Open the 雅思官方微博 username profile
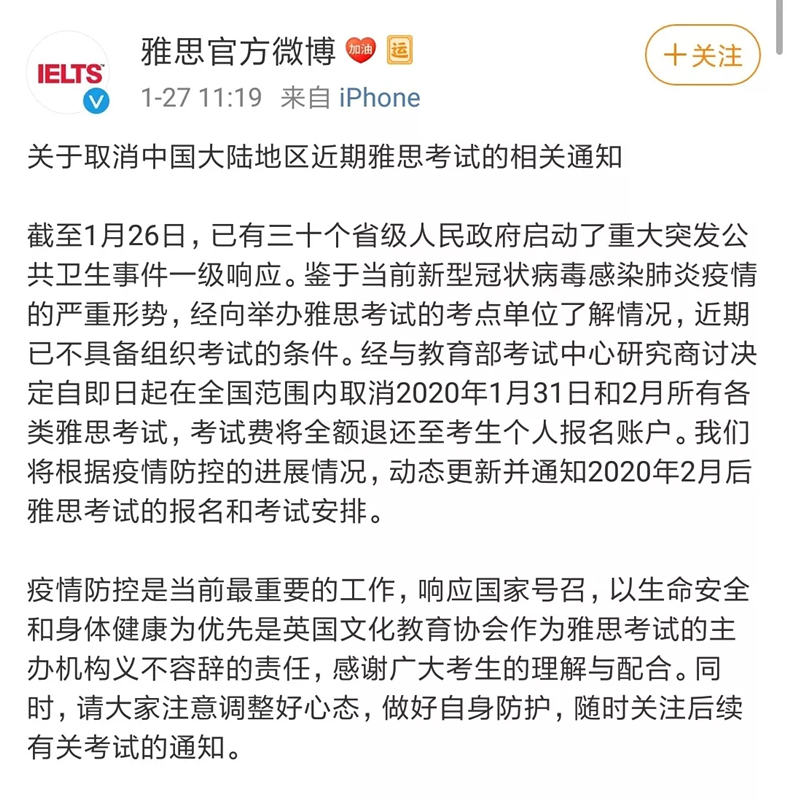 [x=239, y=50]
